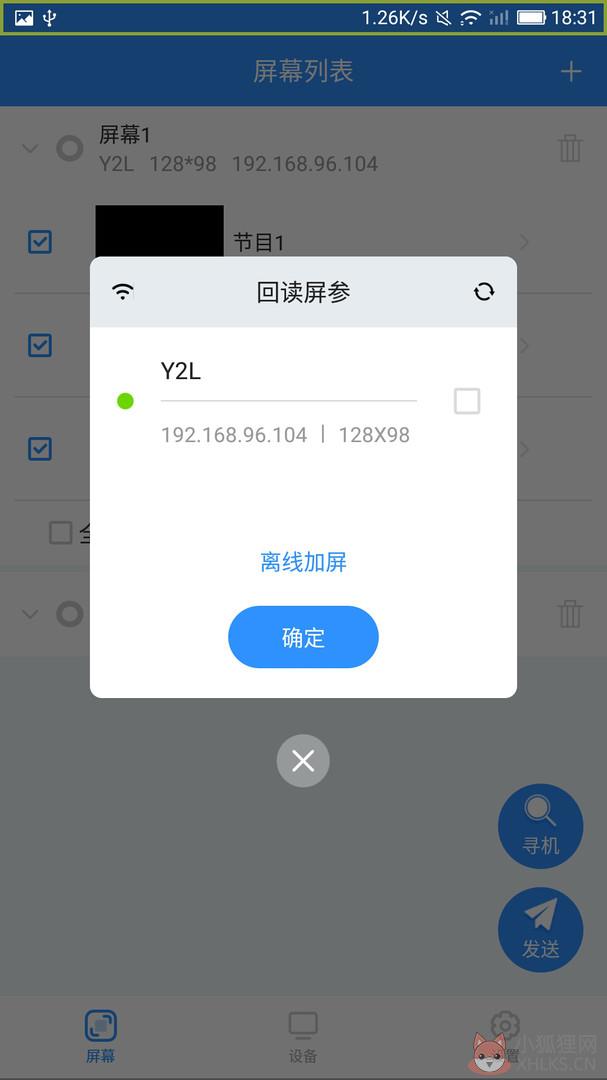Check the Y2L device checkbox
Image resolution: width=607 pixels, height=1080 pixels.
click(467, 401)
